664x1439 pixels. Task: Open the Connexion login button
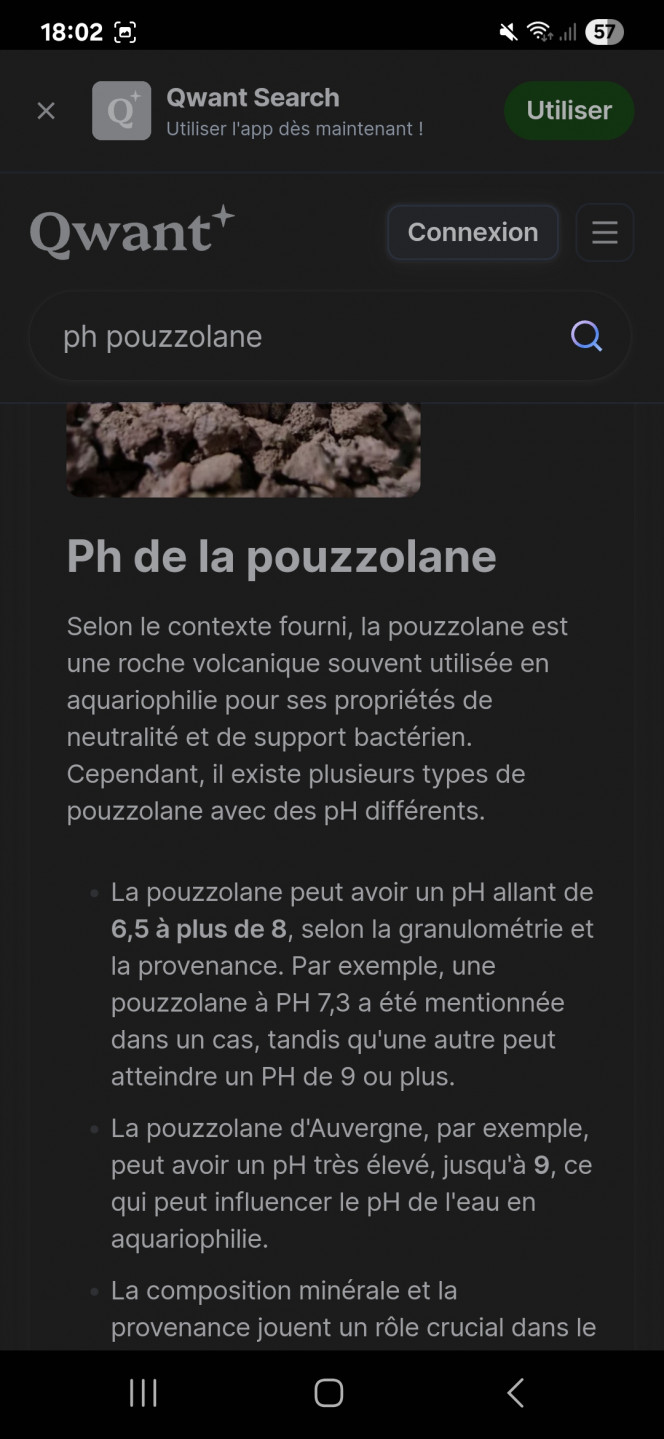(x=473, y=232)
